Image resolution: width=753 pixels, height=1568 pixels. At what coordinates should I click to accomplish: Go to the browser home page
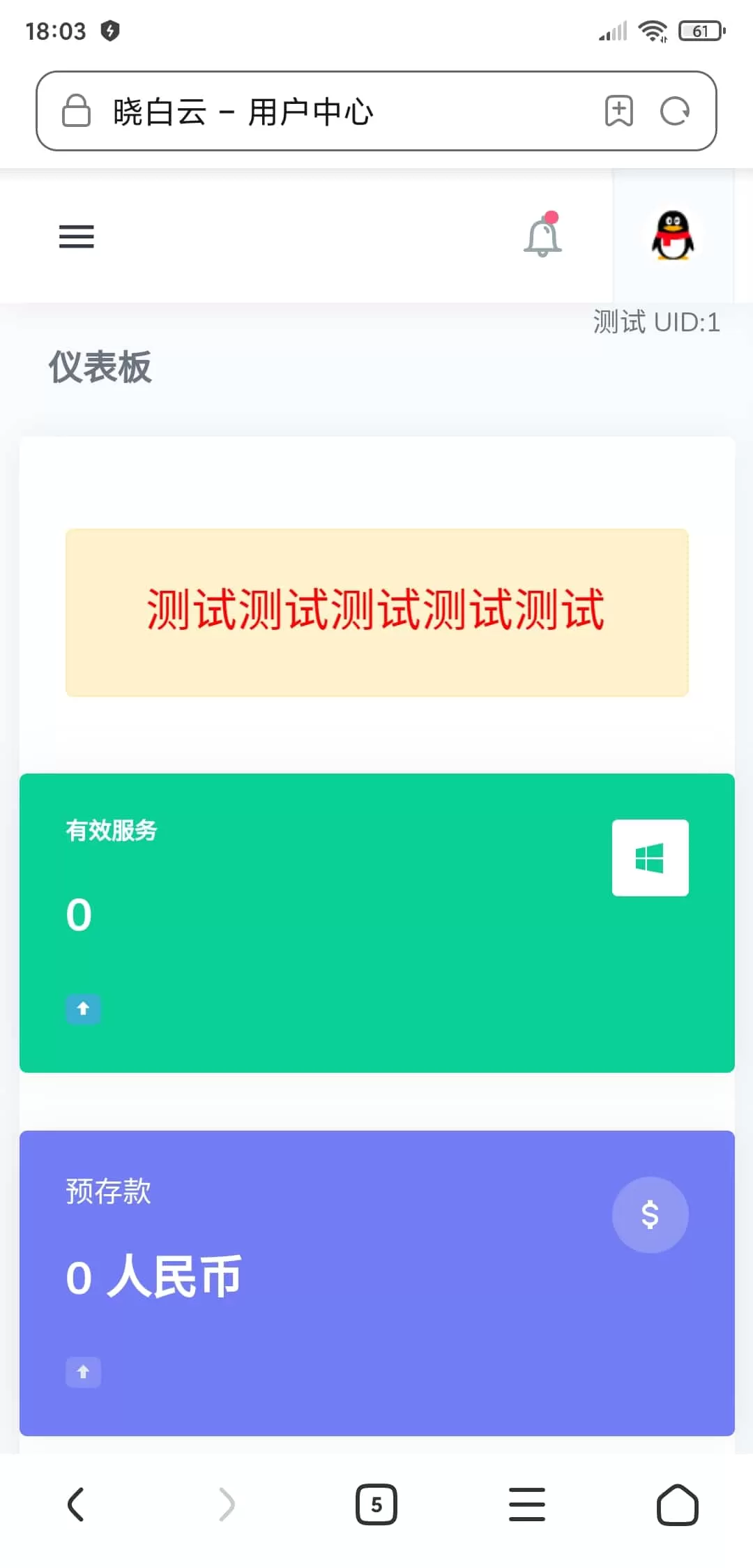tap(678, 1505)
